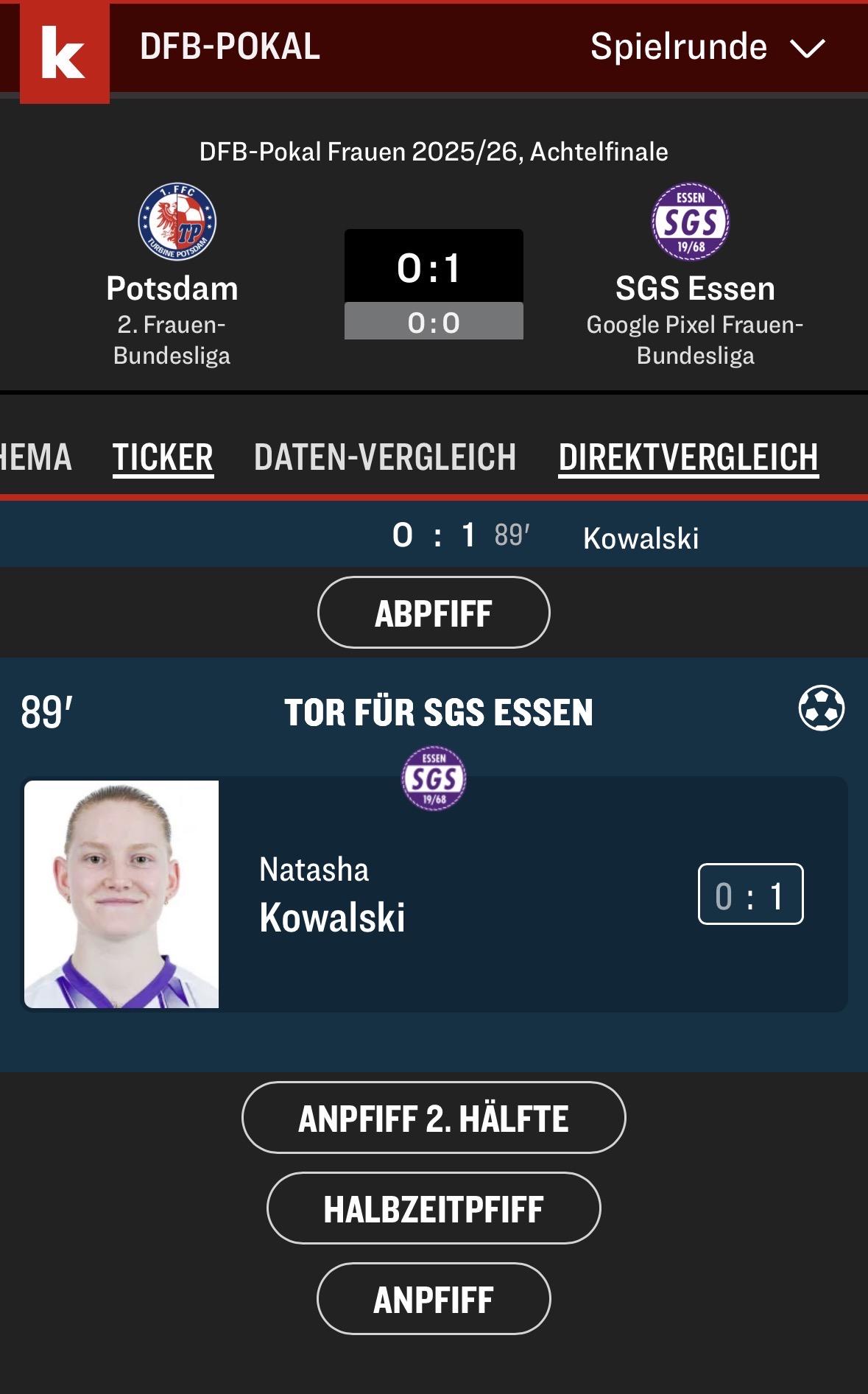Expand the Spielrunde dropdown

click(707, 47)
